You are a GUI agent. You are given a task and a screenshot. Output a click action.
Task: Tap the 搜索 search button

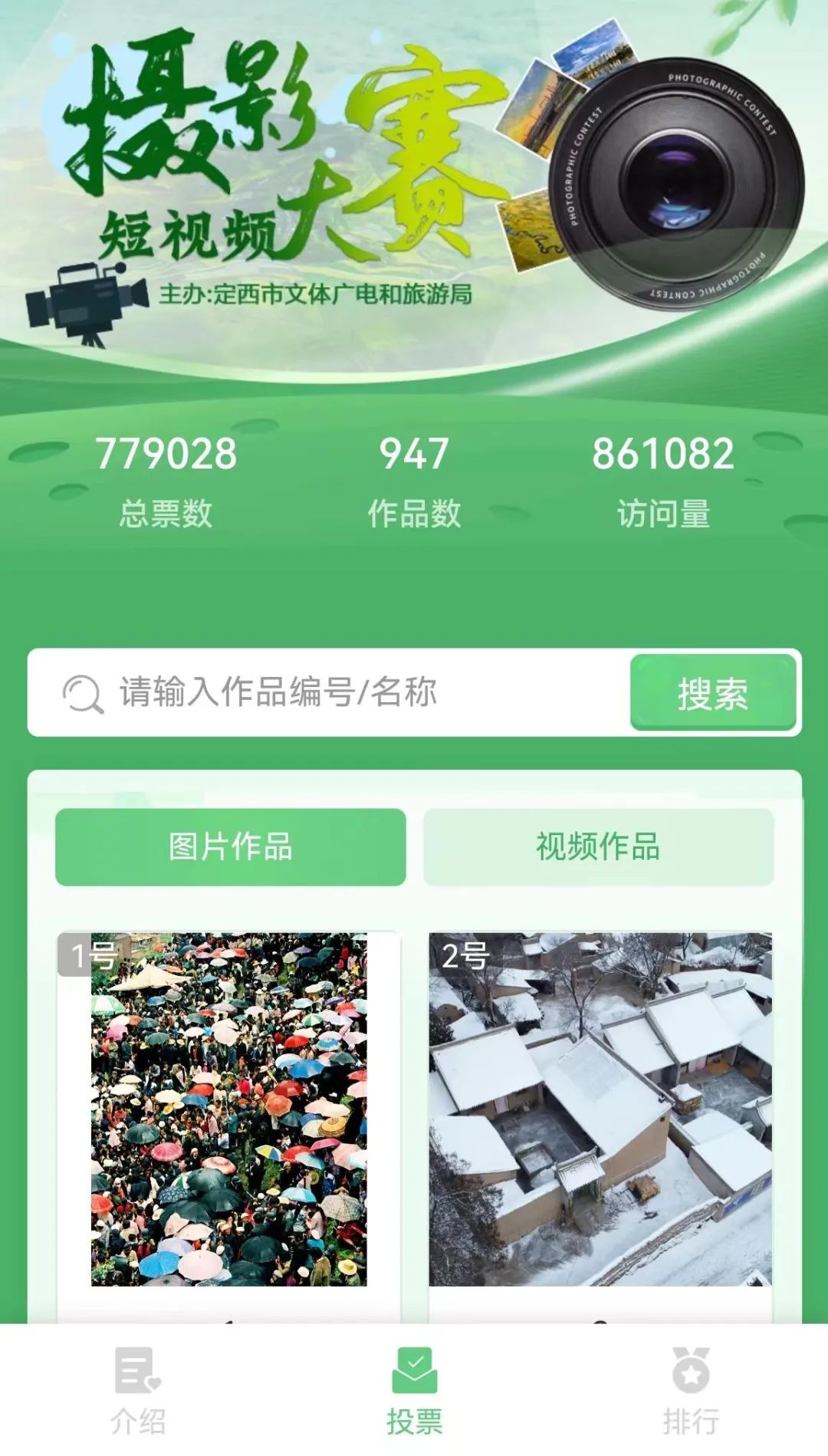coord(713,692)
